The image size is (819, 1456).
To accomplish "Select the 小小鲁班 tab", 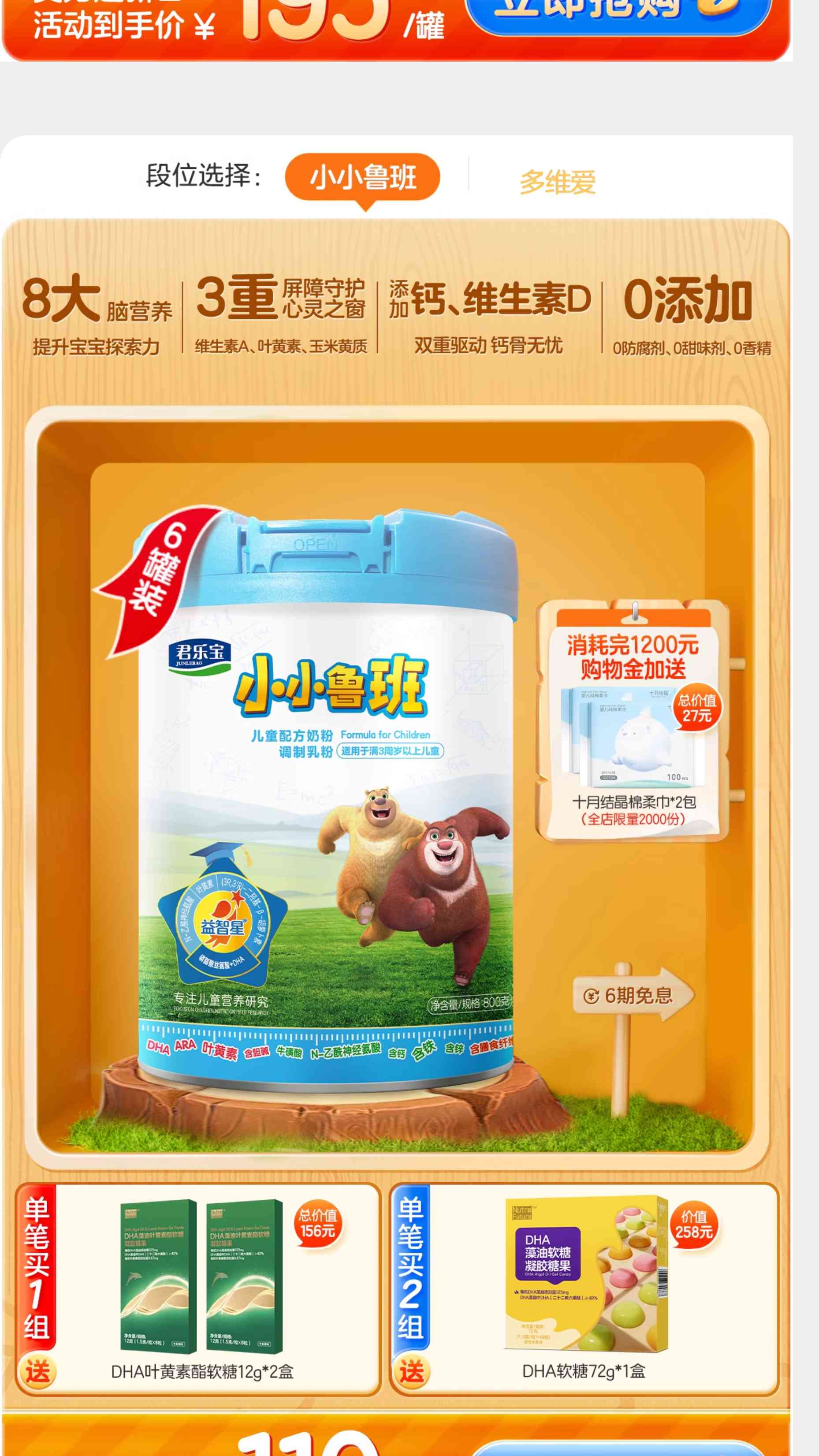I will [x=362, y=177].
